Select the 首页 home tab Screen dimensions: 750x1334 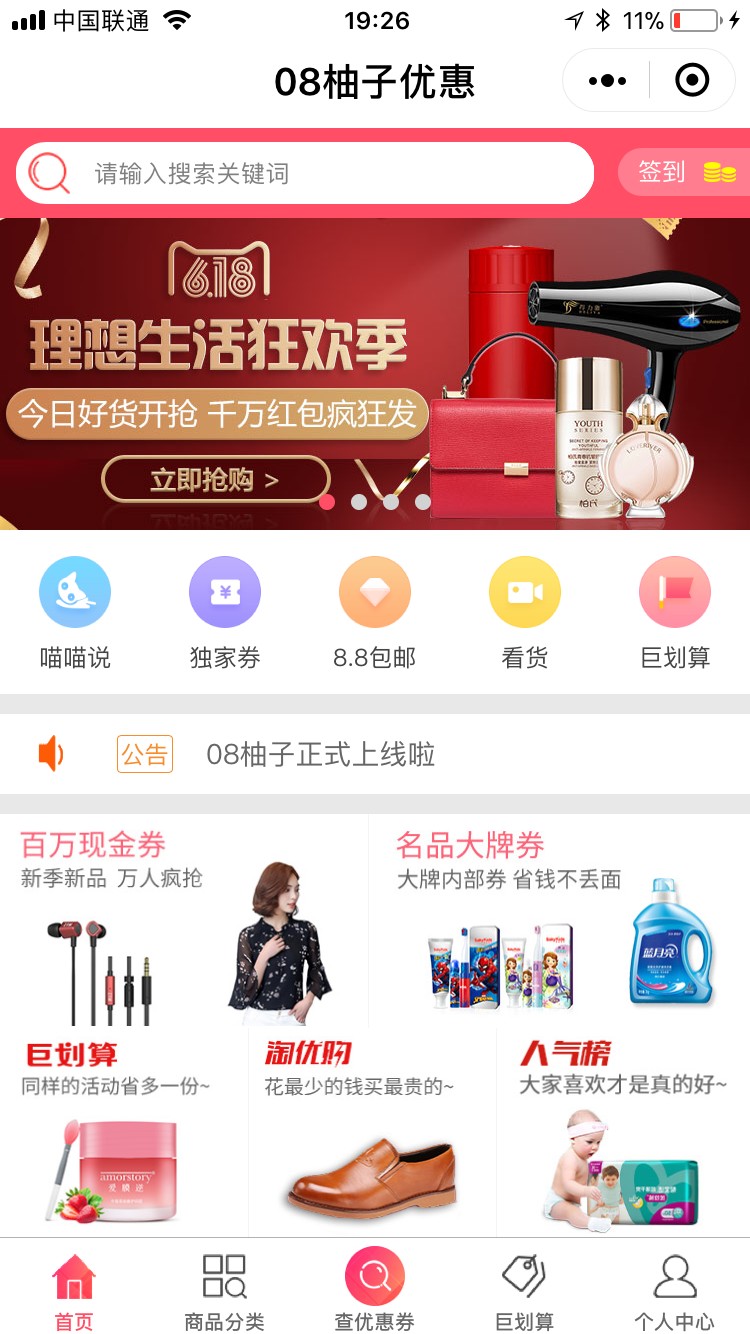pos(75,1290)
